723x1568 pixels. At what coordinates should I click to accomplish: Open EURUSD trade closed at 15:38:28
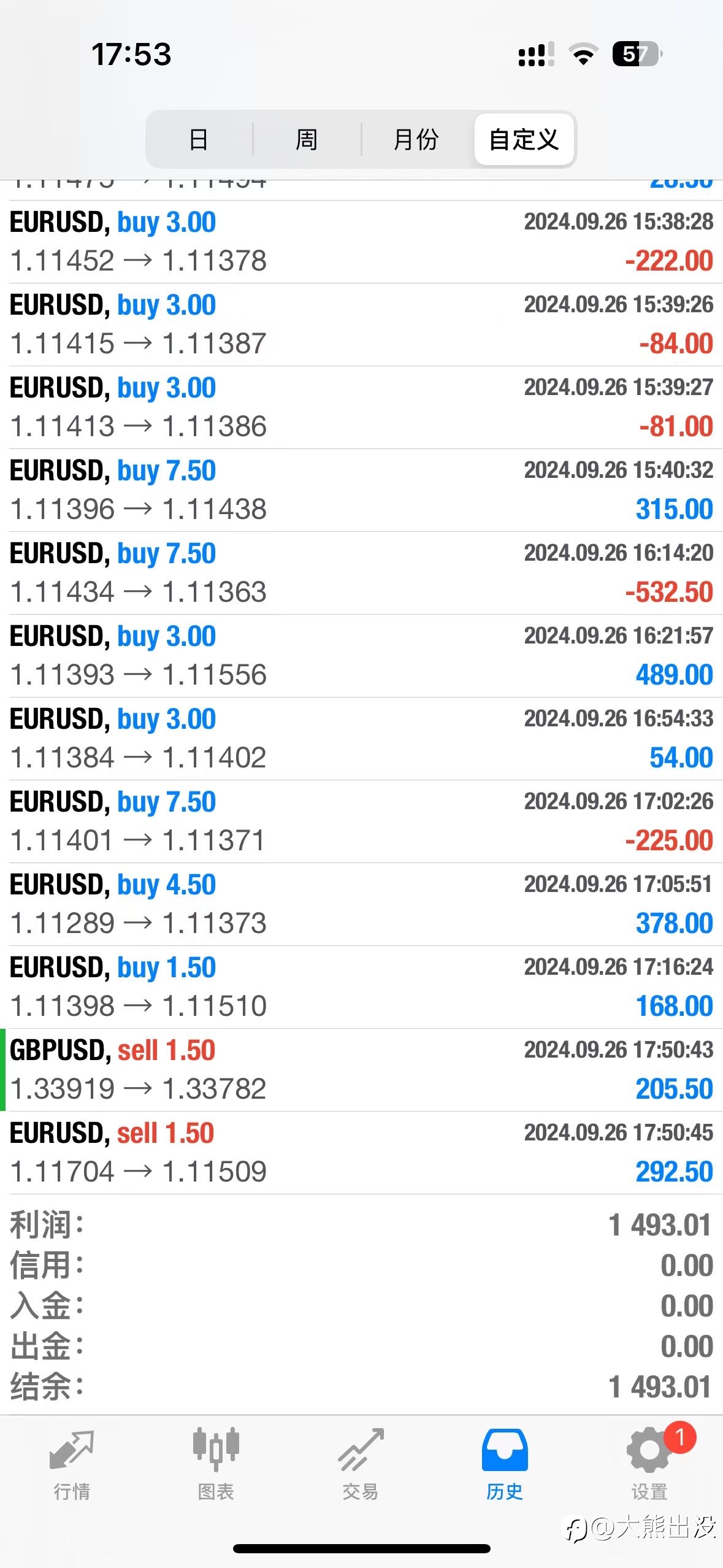361,242
